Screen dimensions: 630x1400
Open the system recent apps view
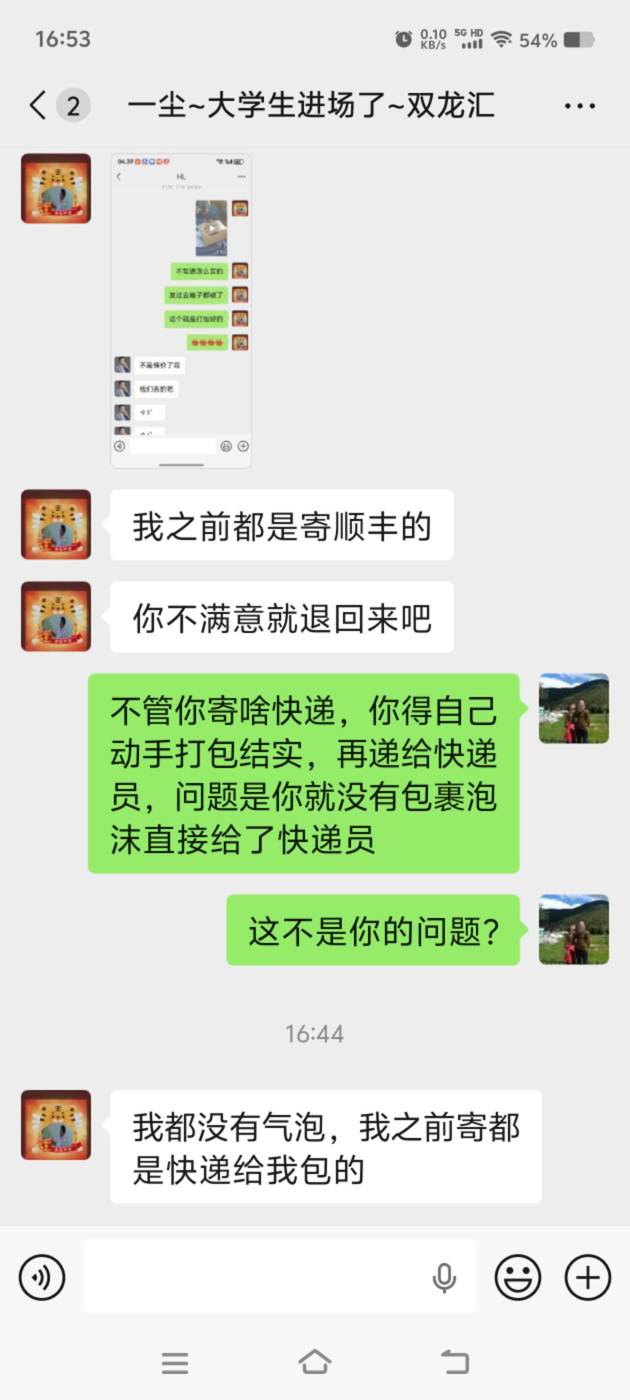[x=175, y=1362]
